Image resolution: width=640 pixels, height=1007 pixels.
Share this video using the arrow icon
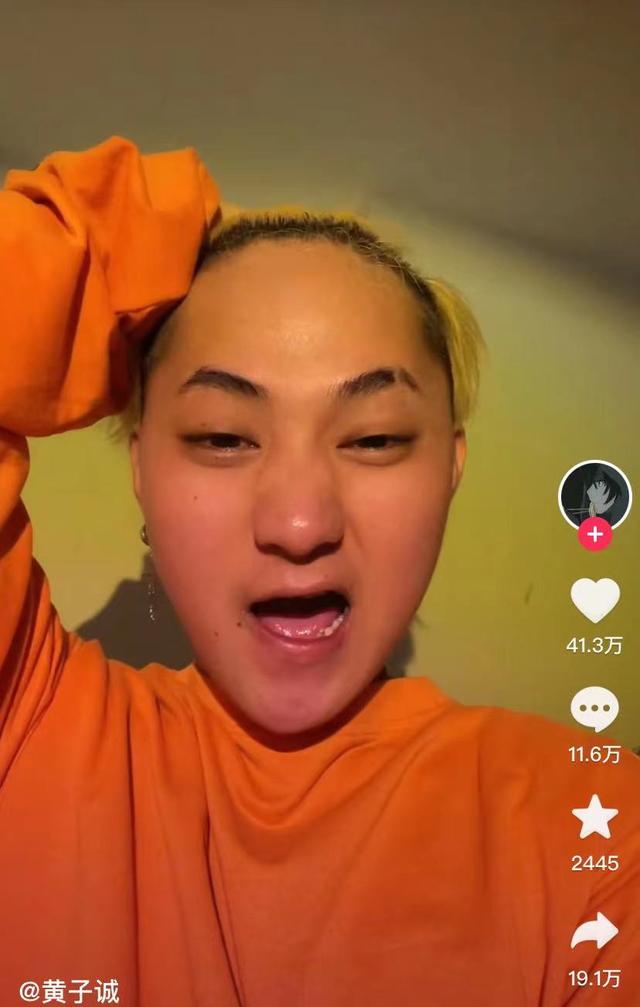click(x=595, y=932)
